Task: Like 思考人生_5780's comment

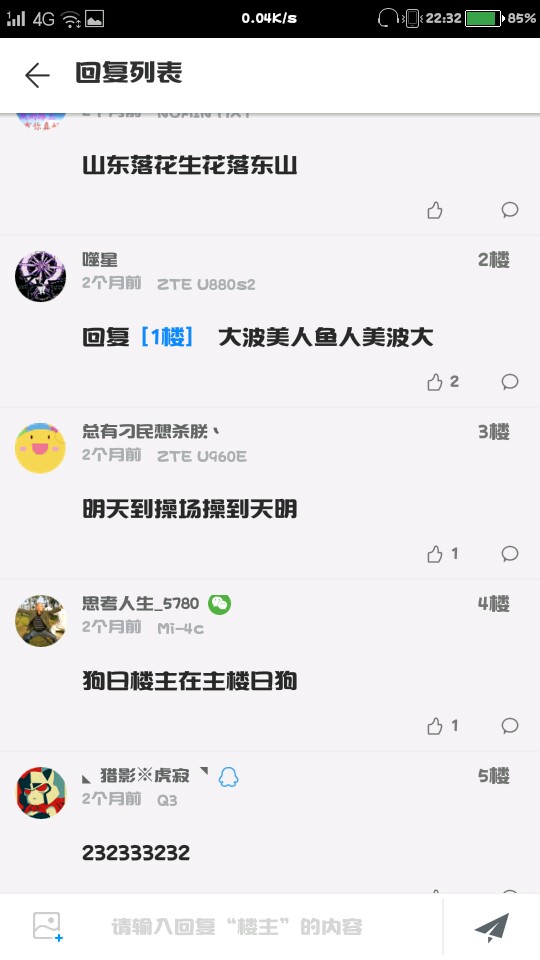Action: coord(442,726)
